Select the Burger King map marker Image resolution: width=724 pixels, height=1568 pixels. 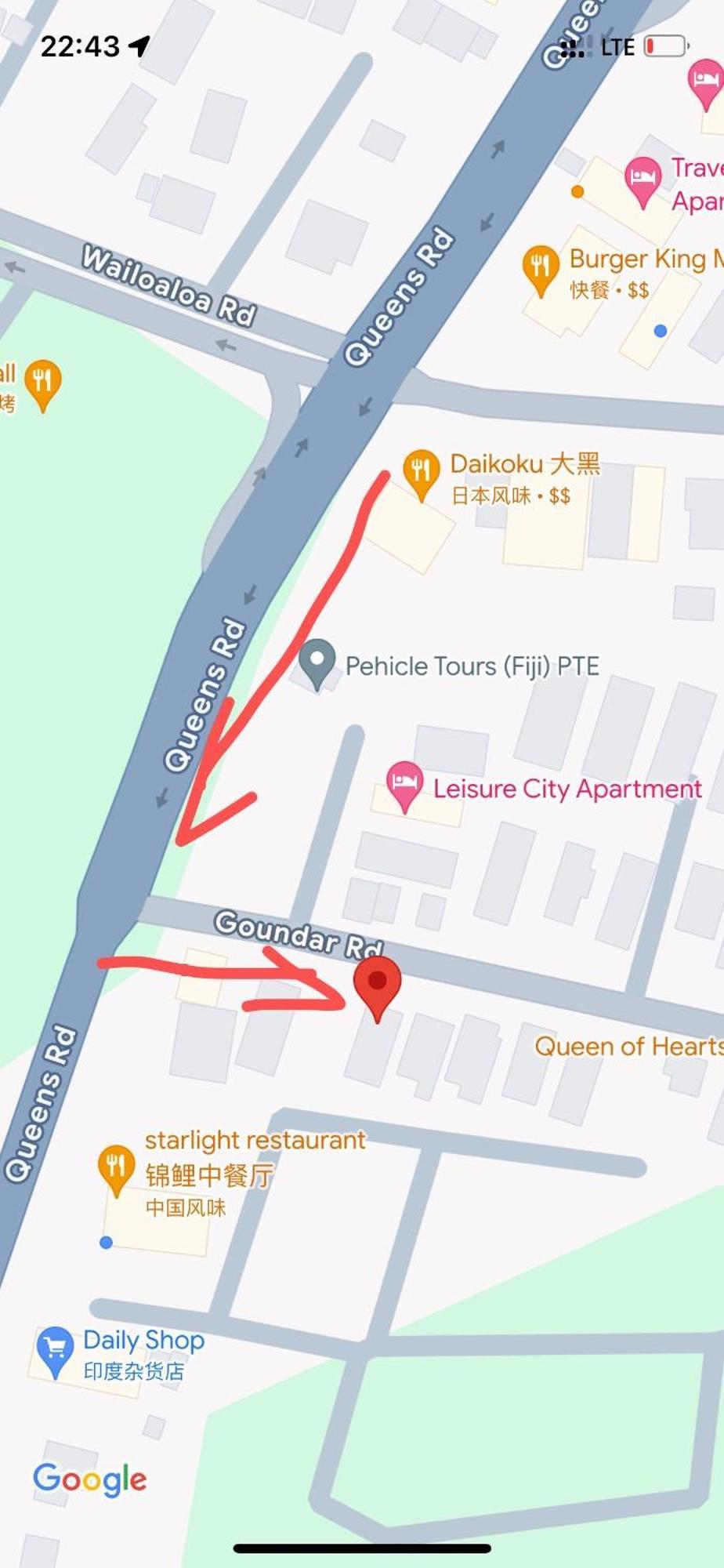[x=540, y=267]
